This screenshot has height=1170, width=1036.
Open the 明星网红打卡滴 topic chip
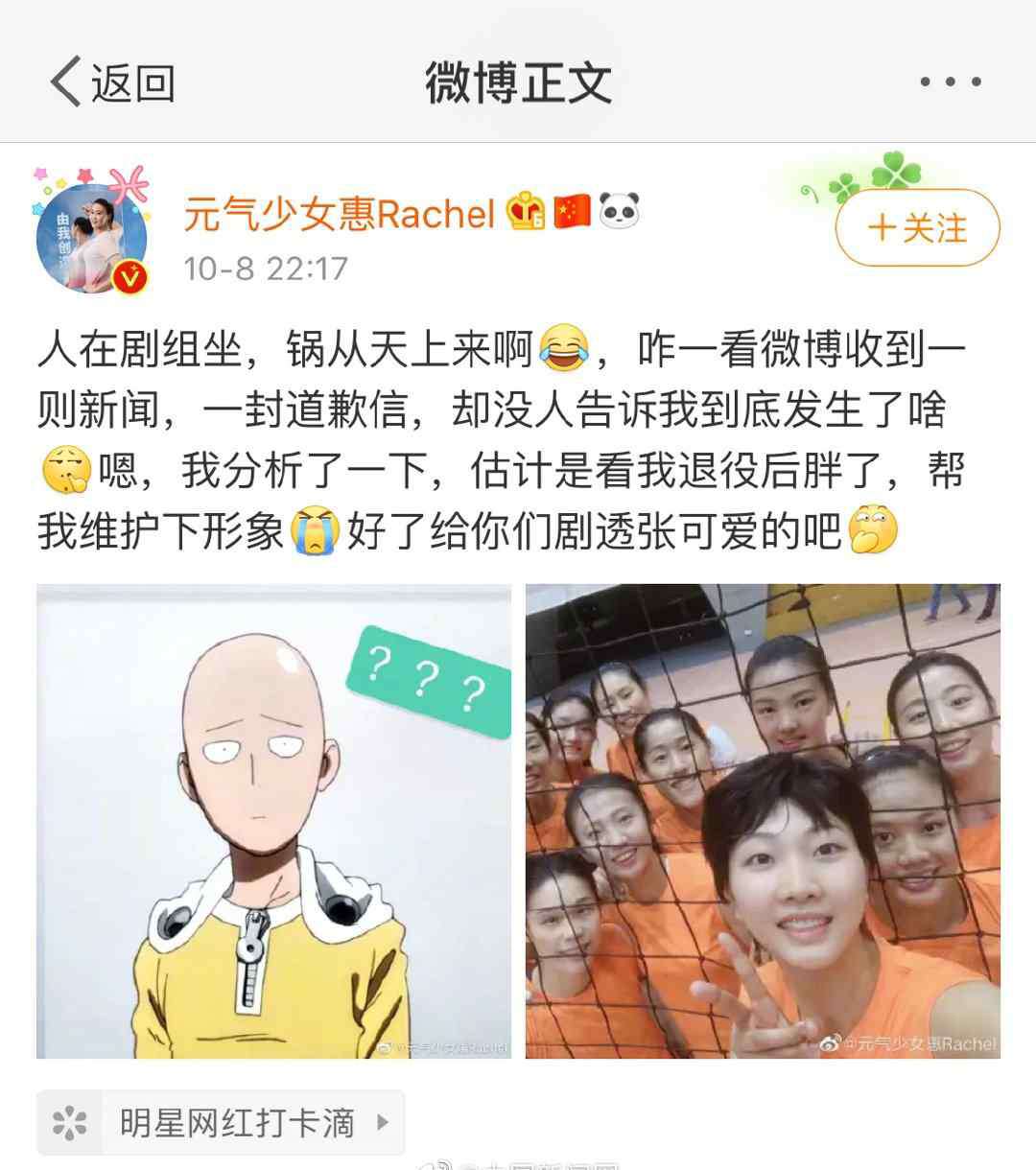[222, 1121]
